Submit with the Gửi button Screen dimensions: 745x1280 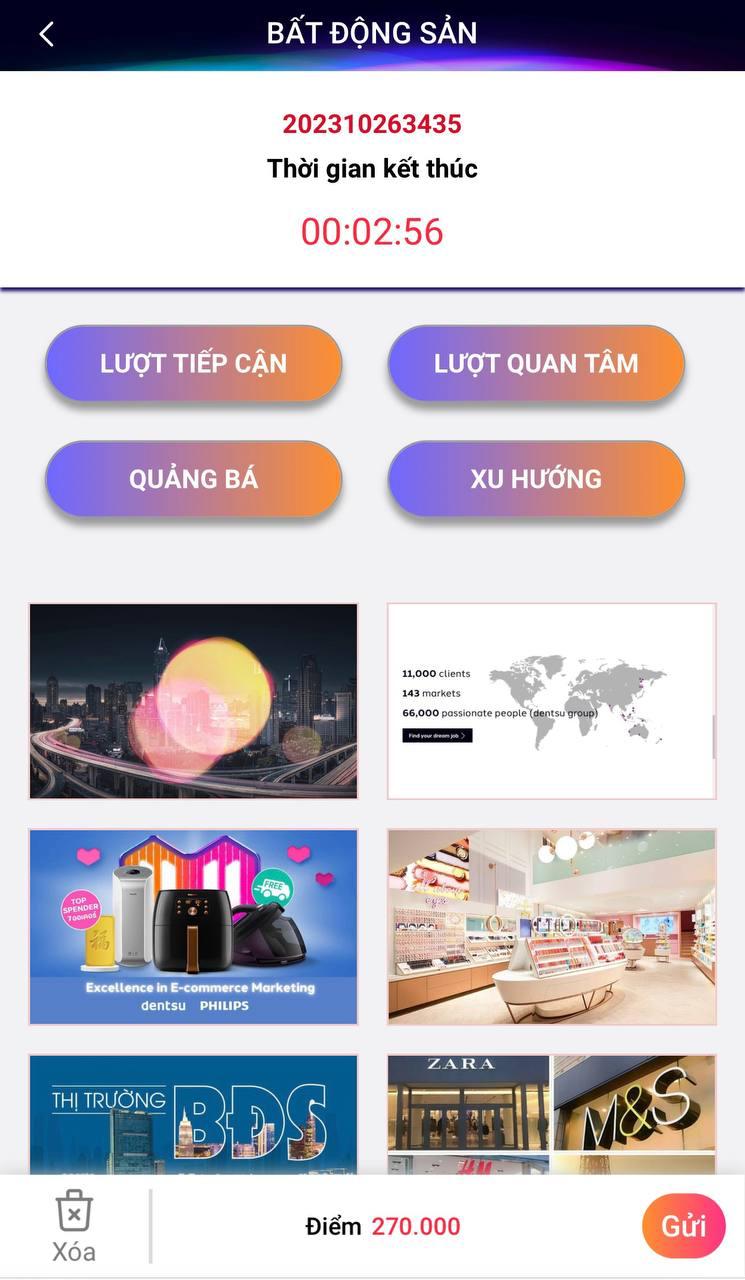[683, 1226]
